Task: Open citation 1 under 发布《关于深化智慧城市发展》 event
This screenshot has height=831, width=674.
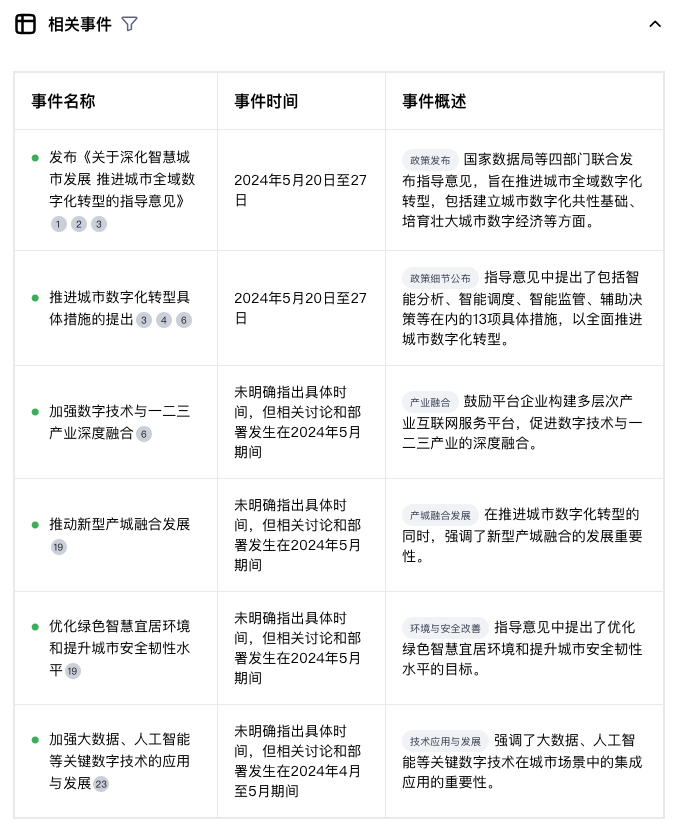Action: tap(59, 224)
